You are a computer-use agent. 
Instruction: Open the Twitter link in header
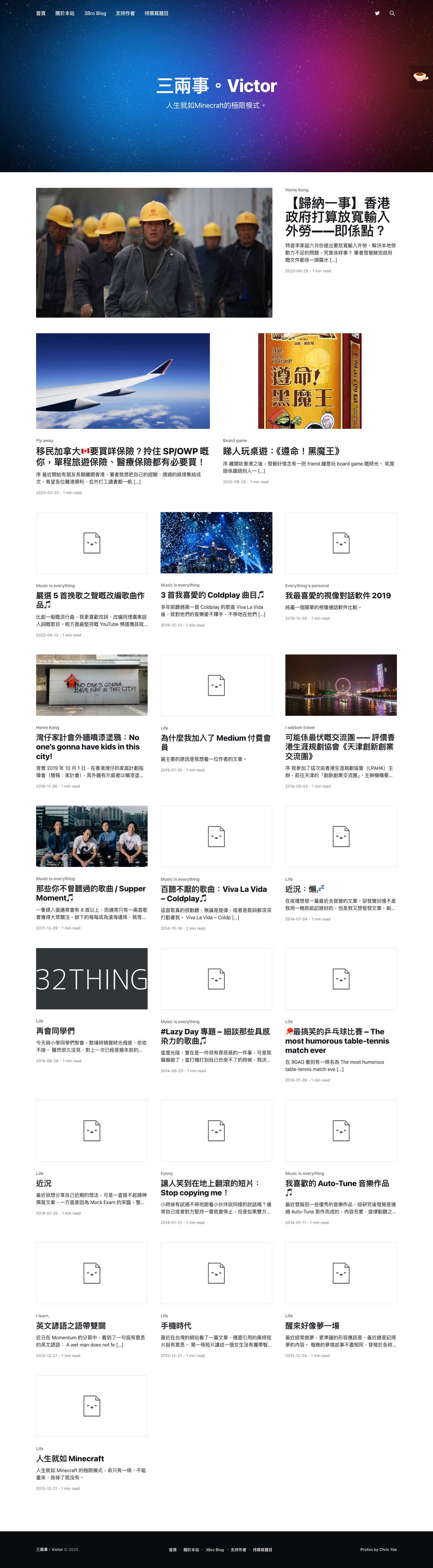point(377,14)
